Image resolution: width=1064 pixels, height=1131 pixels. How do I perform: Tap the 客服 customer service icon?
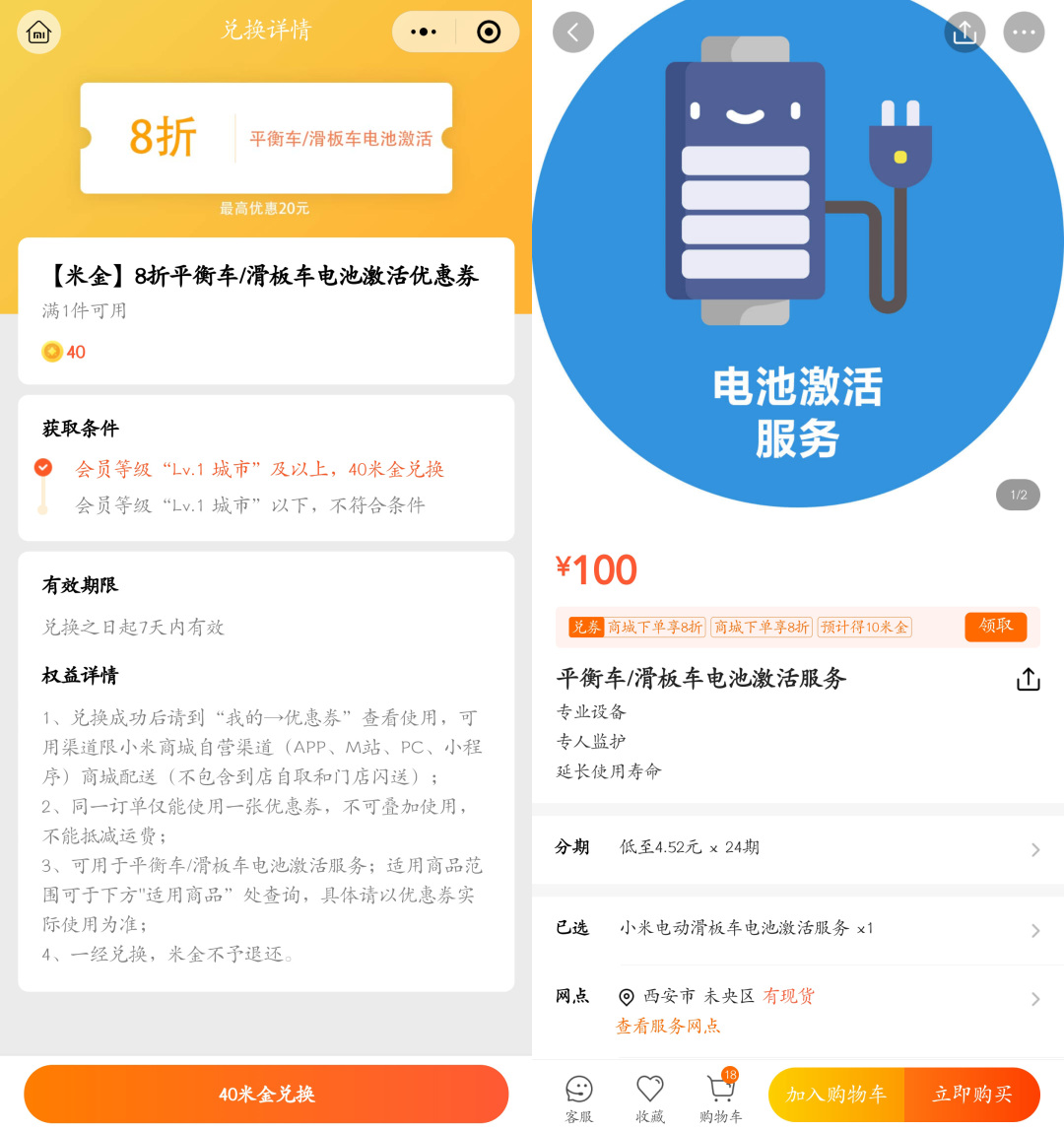point(578,1094)
